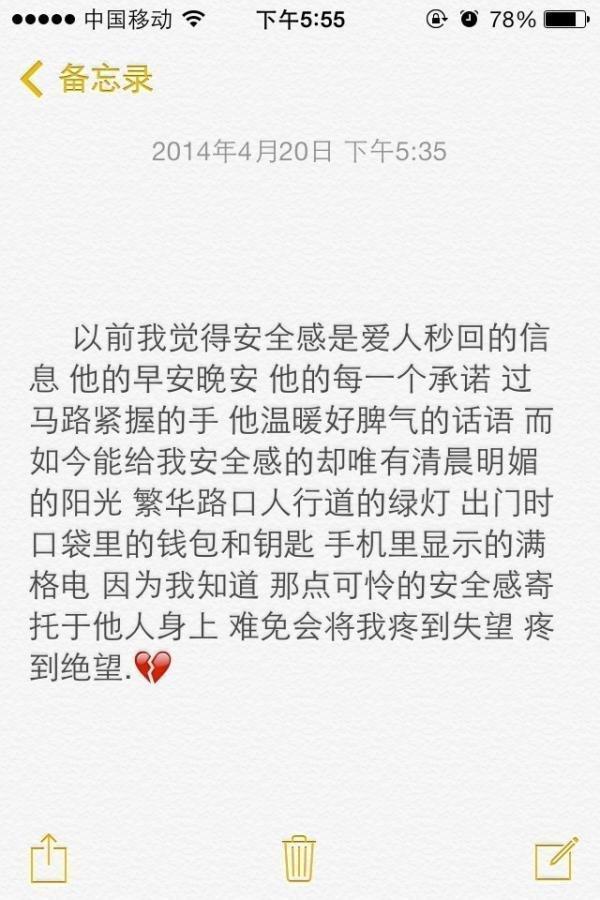Delete this note with the trash icon
Viewport: 600px width, 900px height.
coord(300,857)
